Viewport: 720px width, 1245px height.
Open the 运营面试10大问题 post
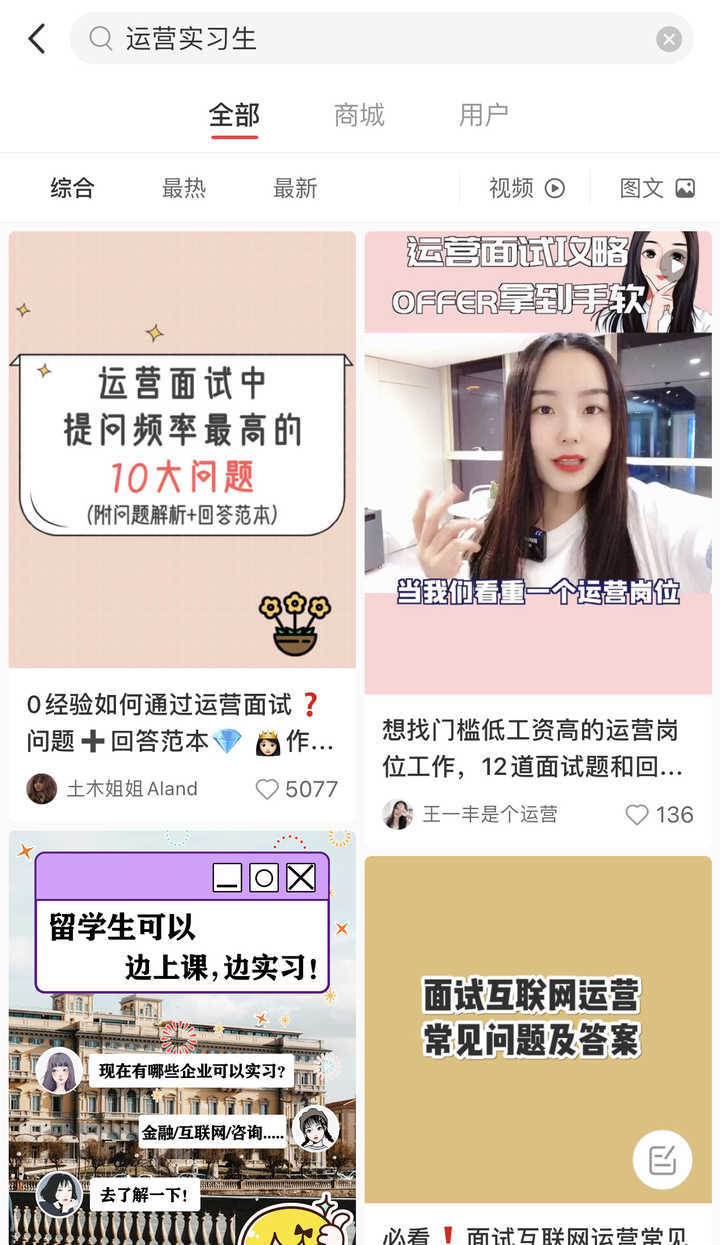pos(182,450)
